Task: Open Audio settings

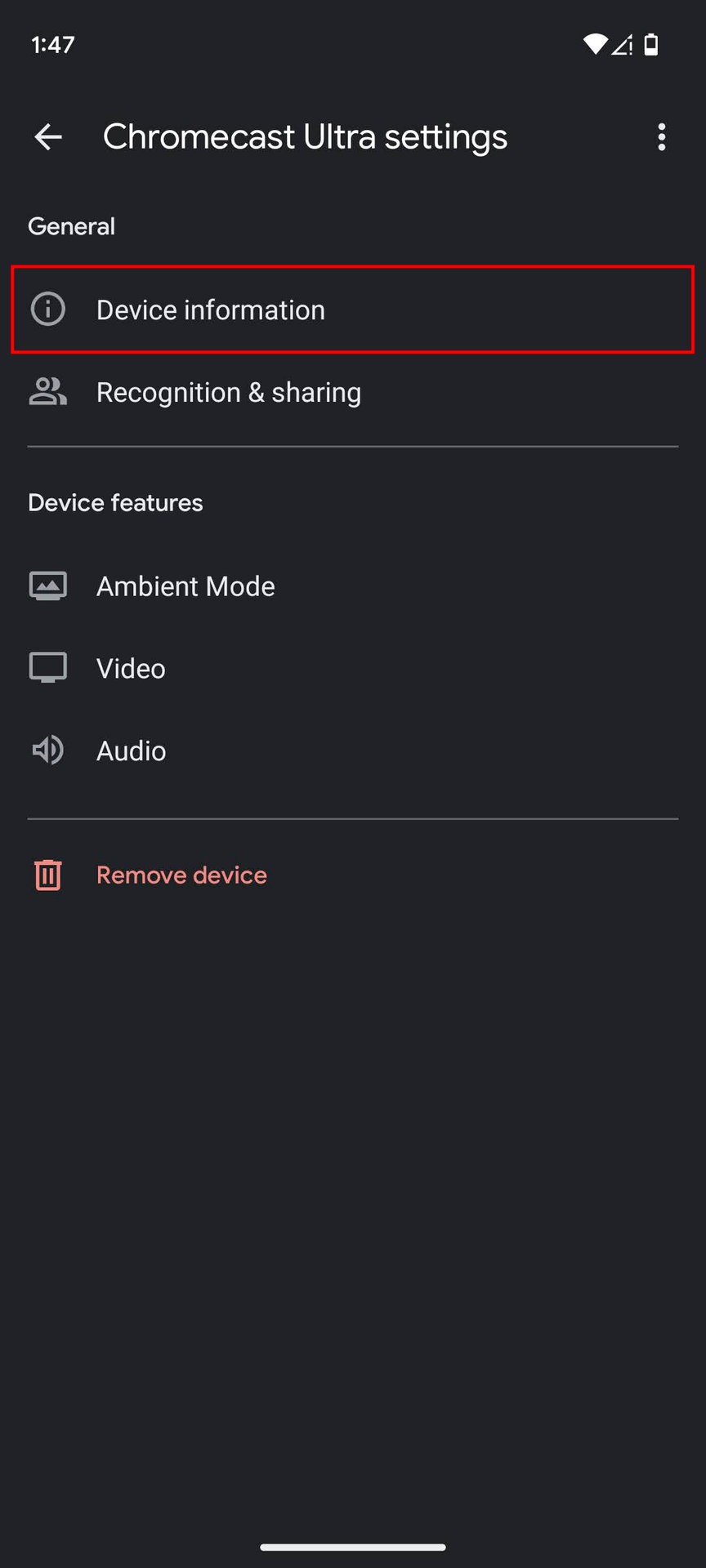Action: point(131,751)
